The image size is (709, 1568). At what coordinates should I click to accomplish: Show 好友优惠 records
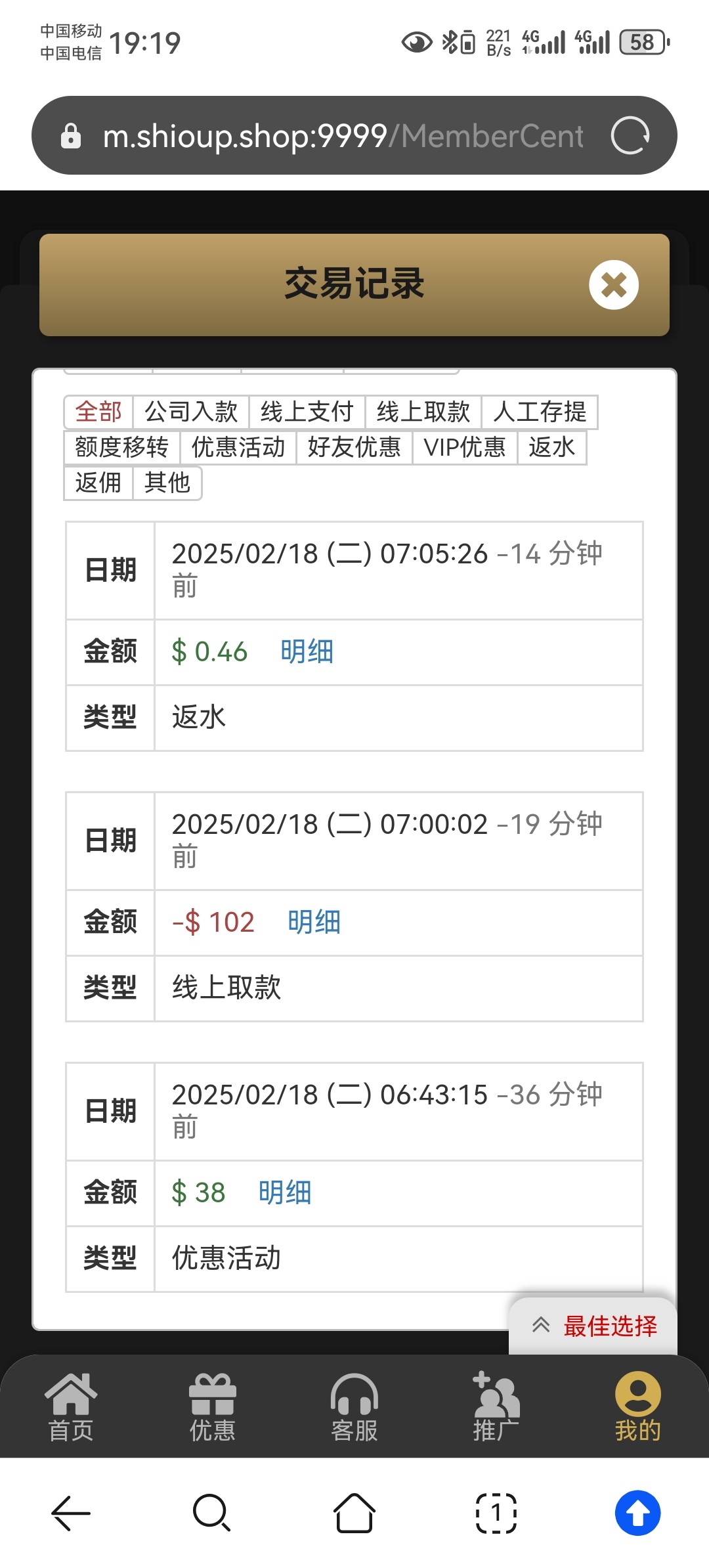(354, 448)
